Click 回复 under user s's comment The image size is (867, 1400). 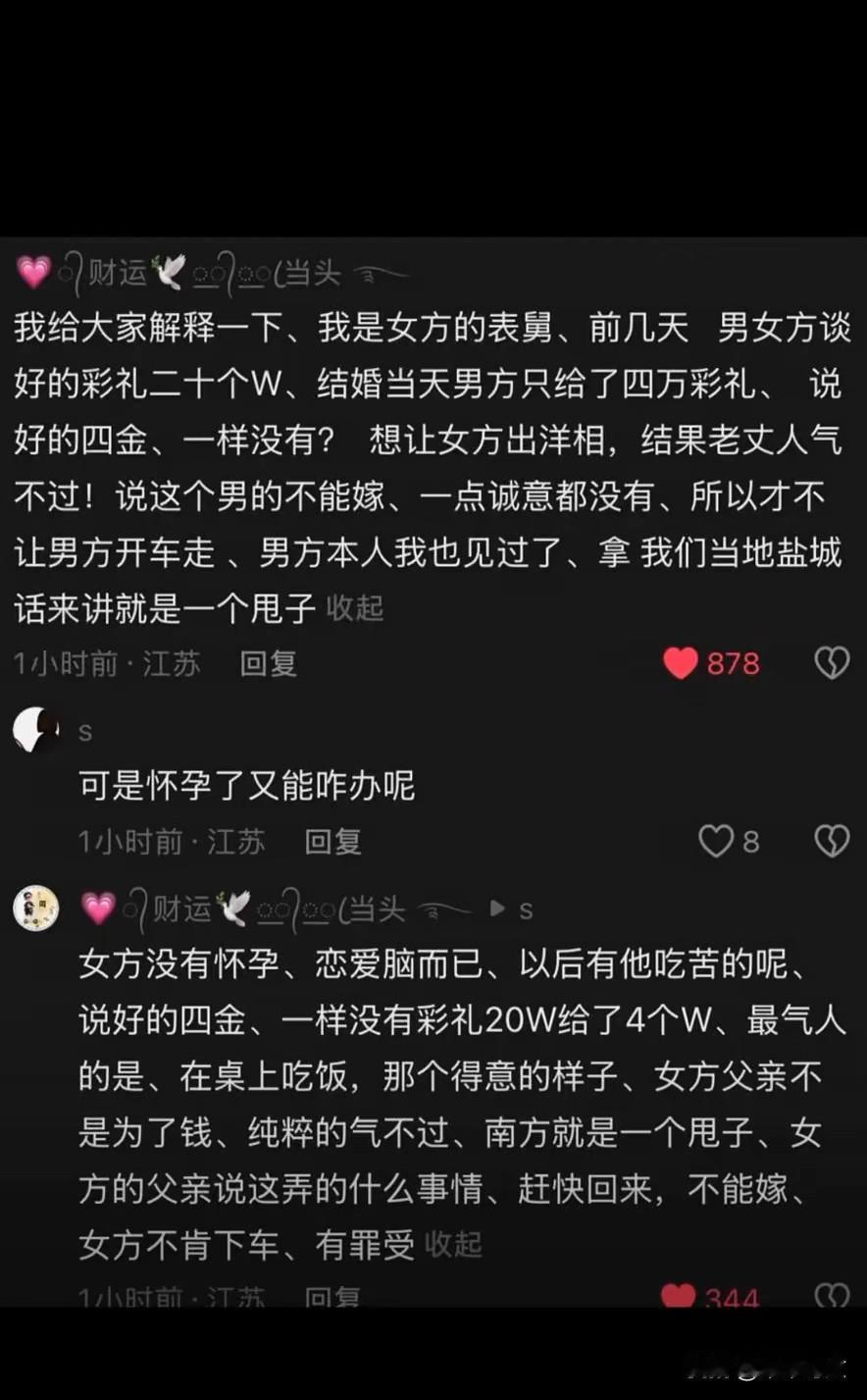pyautogui.click(x=332, y=842)
